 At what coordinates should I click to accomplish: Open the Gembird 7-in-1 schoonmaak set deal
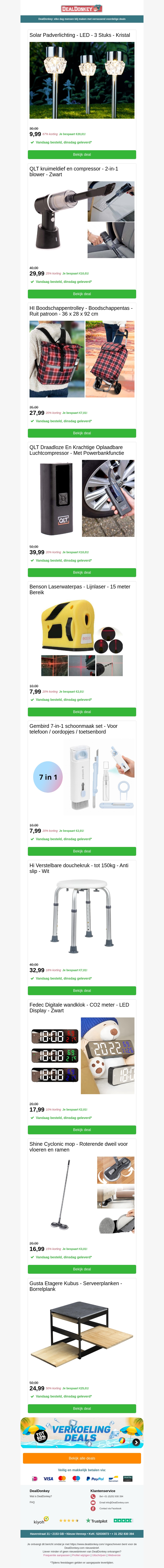(x=82, y=851)
